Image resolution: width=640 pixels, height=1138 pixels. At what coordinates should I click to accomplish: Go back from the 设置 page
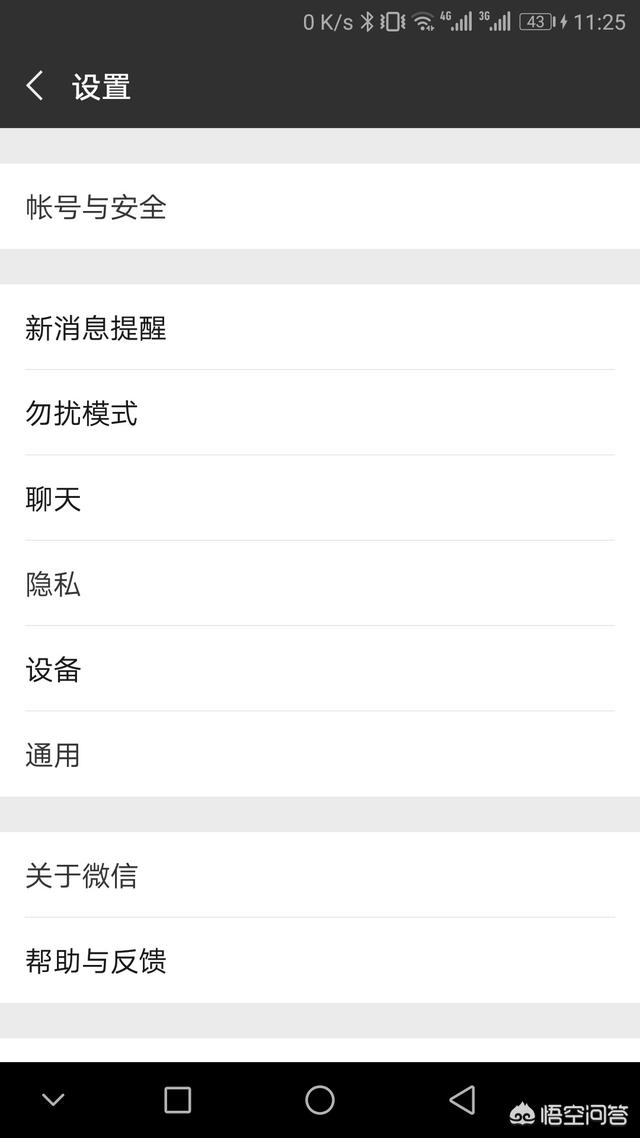tap(35, 86)
